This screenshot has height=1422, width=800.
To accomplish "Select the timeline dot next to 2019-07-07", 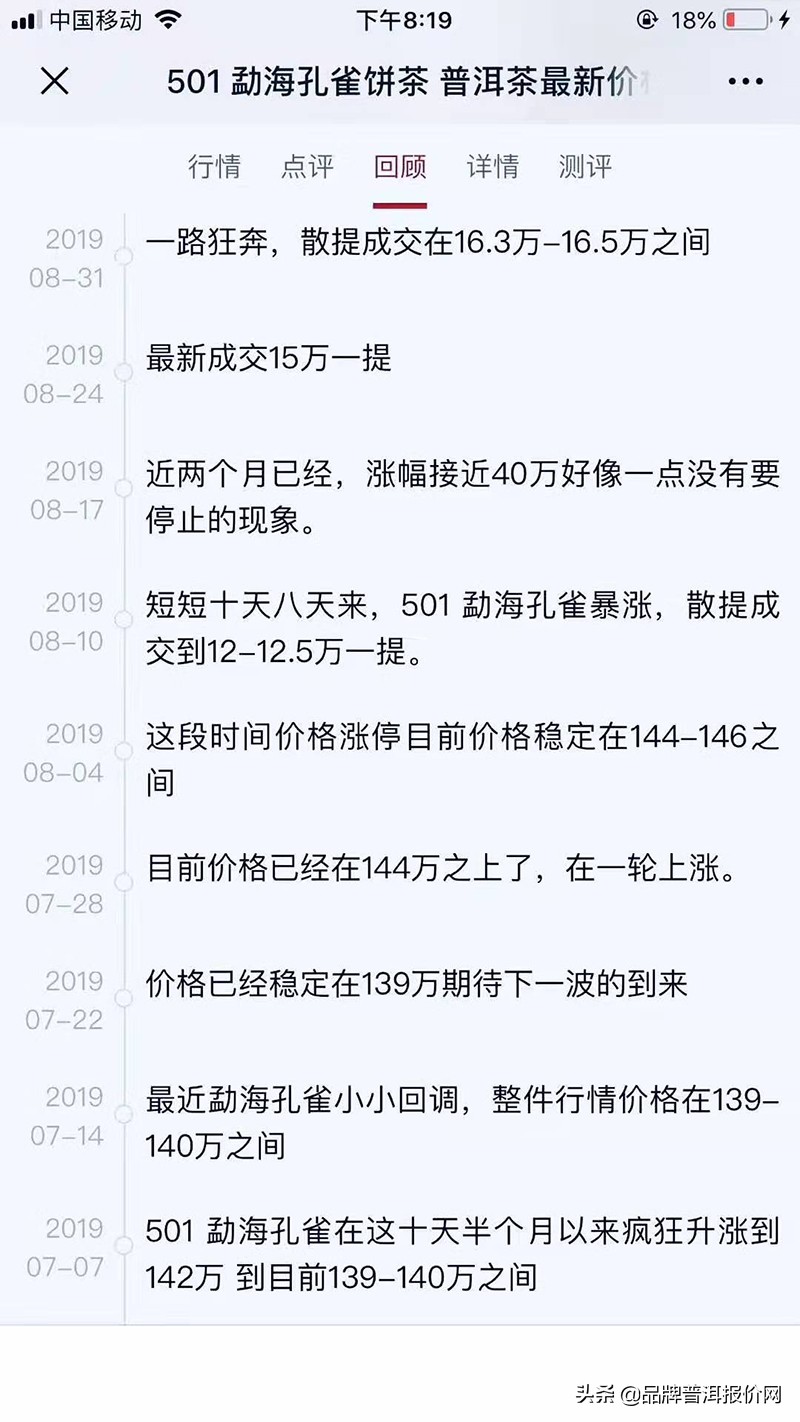I will pos(124,1245).
